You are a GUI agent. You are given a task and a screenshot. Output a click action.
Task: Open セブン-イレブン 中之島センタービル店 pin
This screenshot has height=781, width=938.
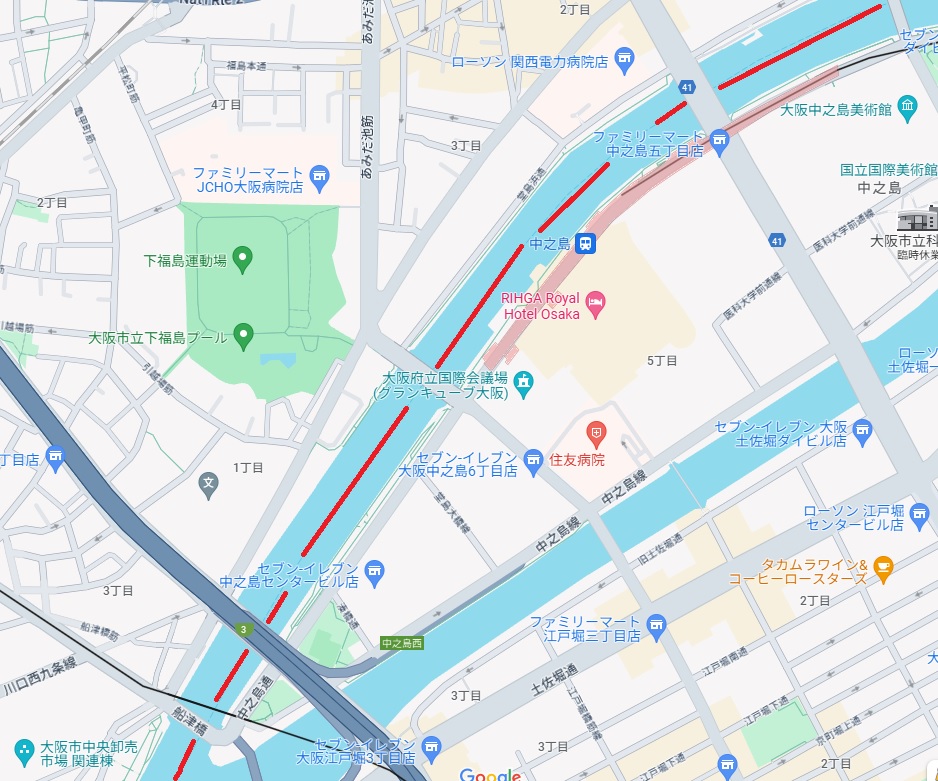(375, 572)
